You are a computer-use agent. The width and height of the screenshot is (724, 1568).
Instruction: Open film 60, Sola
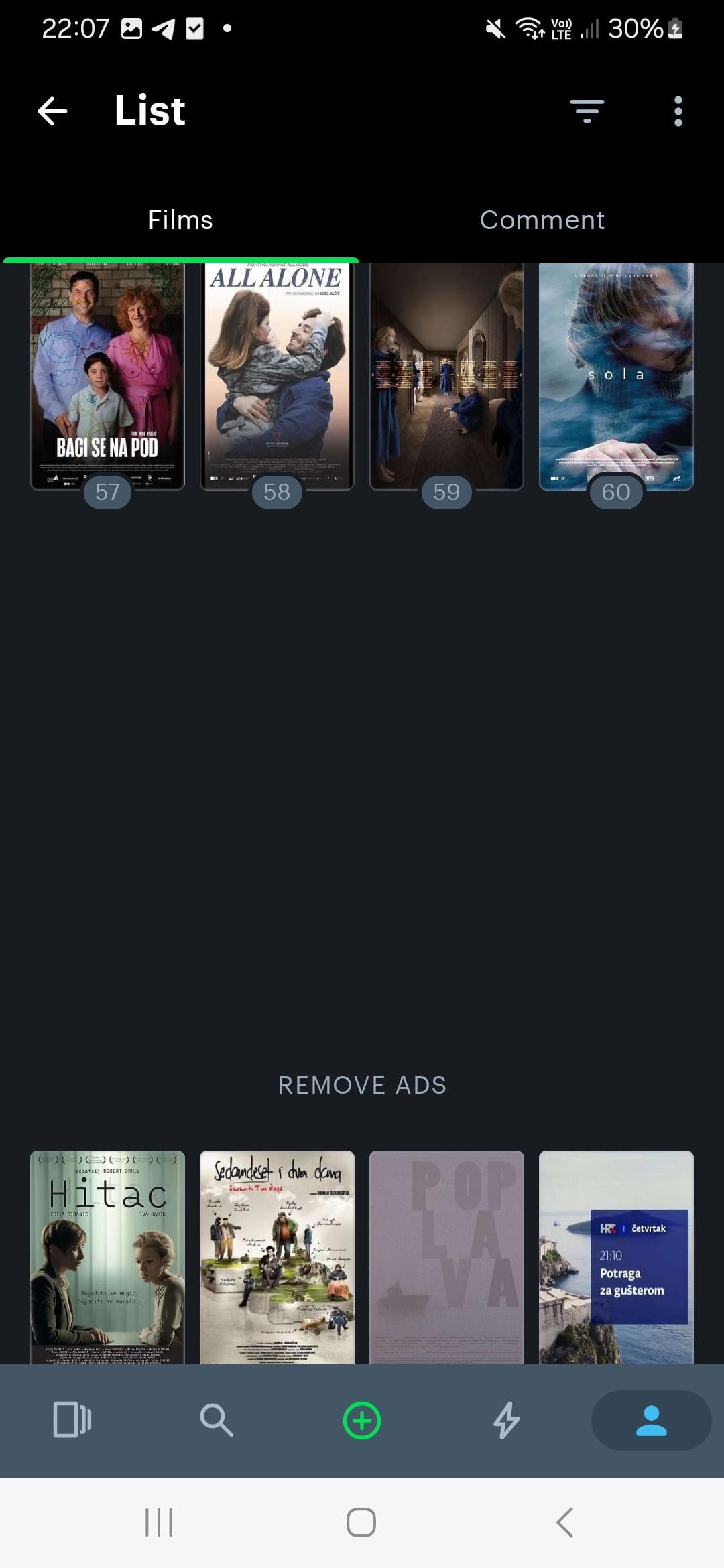(616, 375)
